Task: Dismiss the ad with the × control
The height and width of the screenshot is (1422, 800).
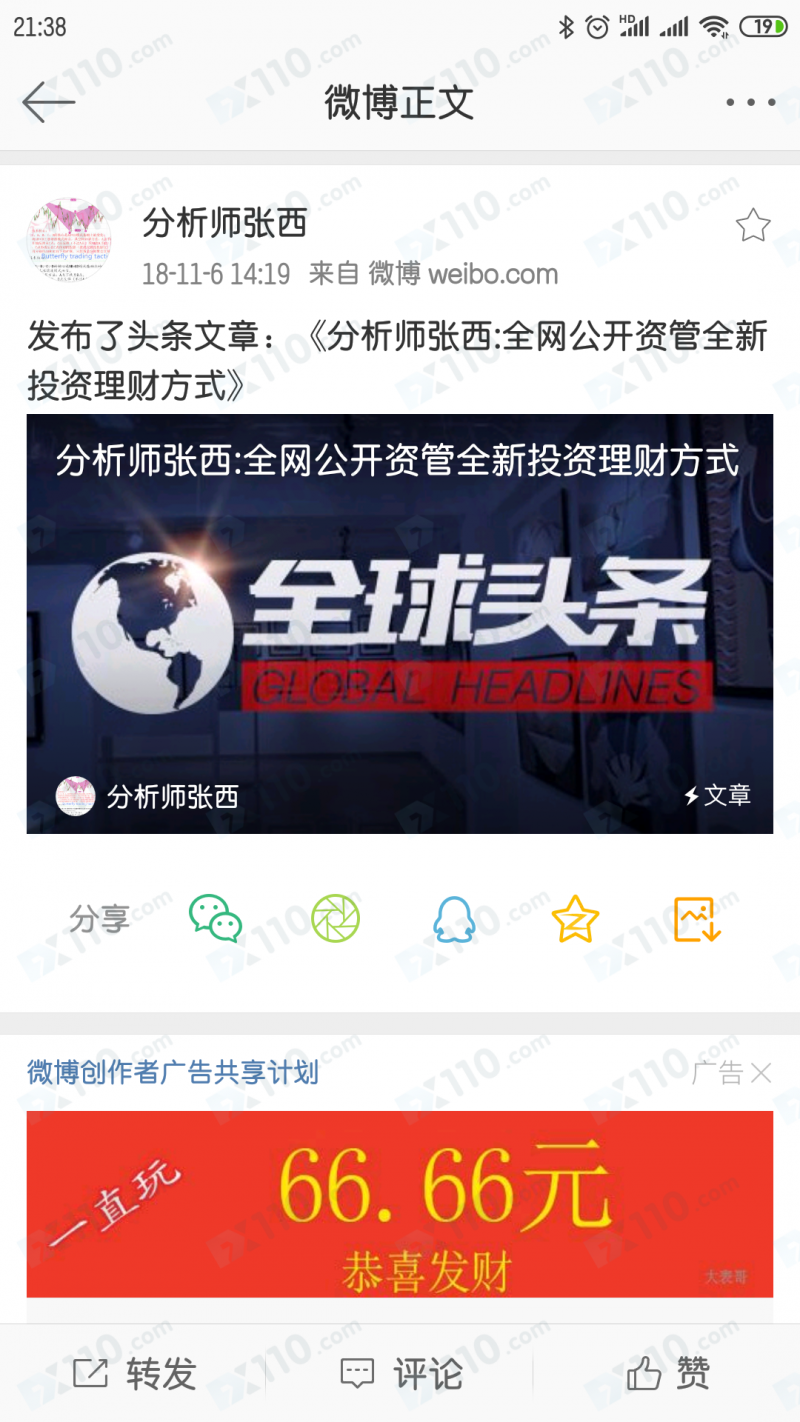Action: click(x=763, y=1072)
